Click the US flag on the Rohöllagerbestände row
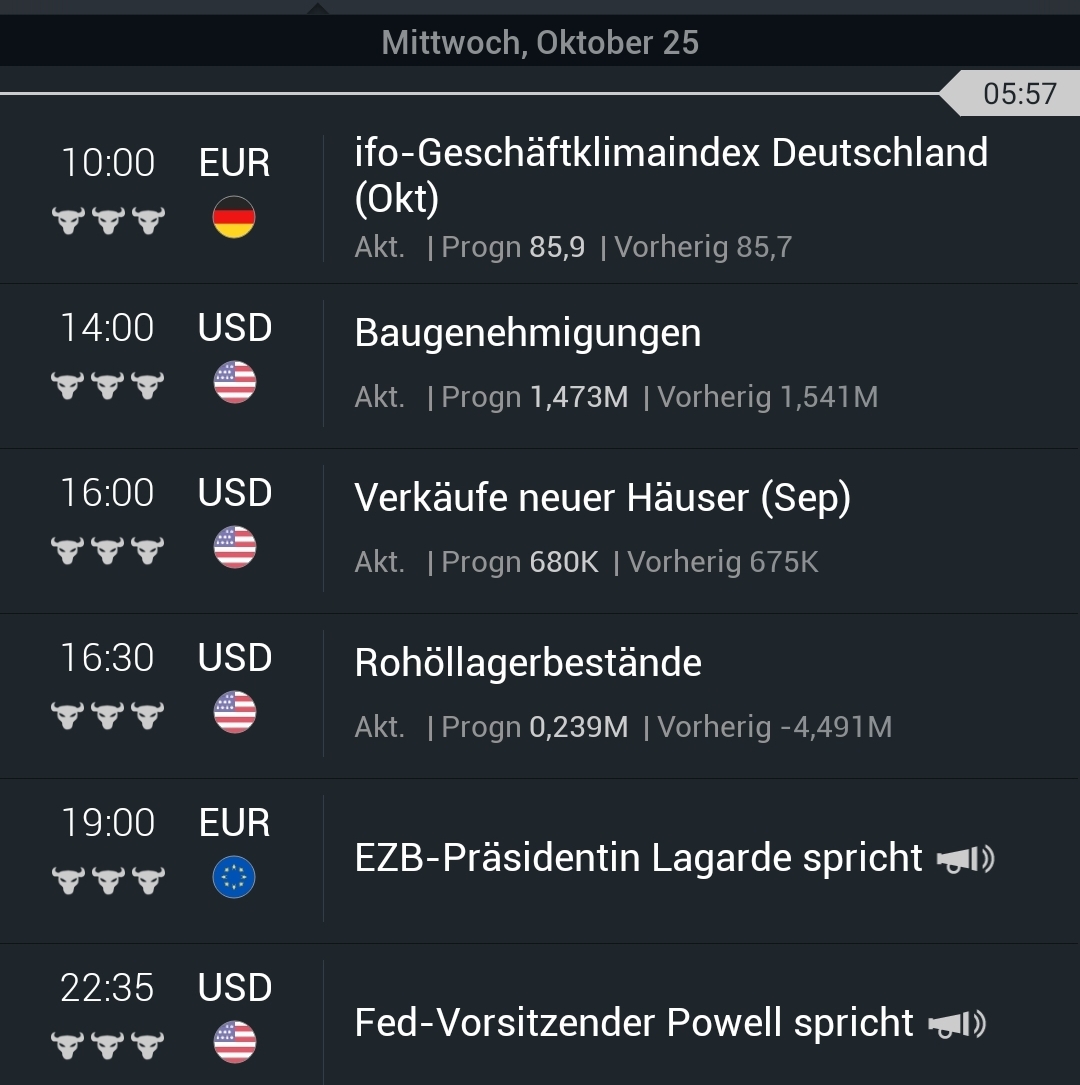The height and width of the screenshot is (1085, 1080). (x=234, y=712)
